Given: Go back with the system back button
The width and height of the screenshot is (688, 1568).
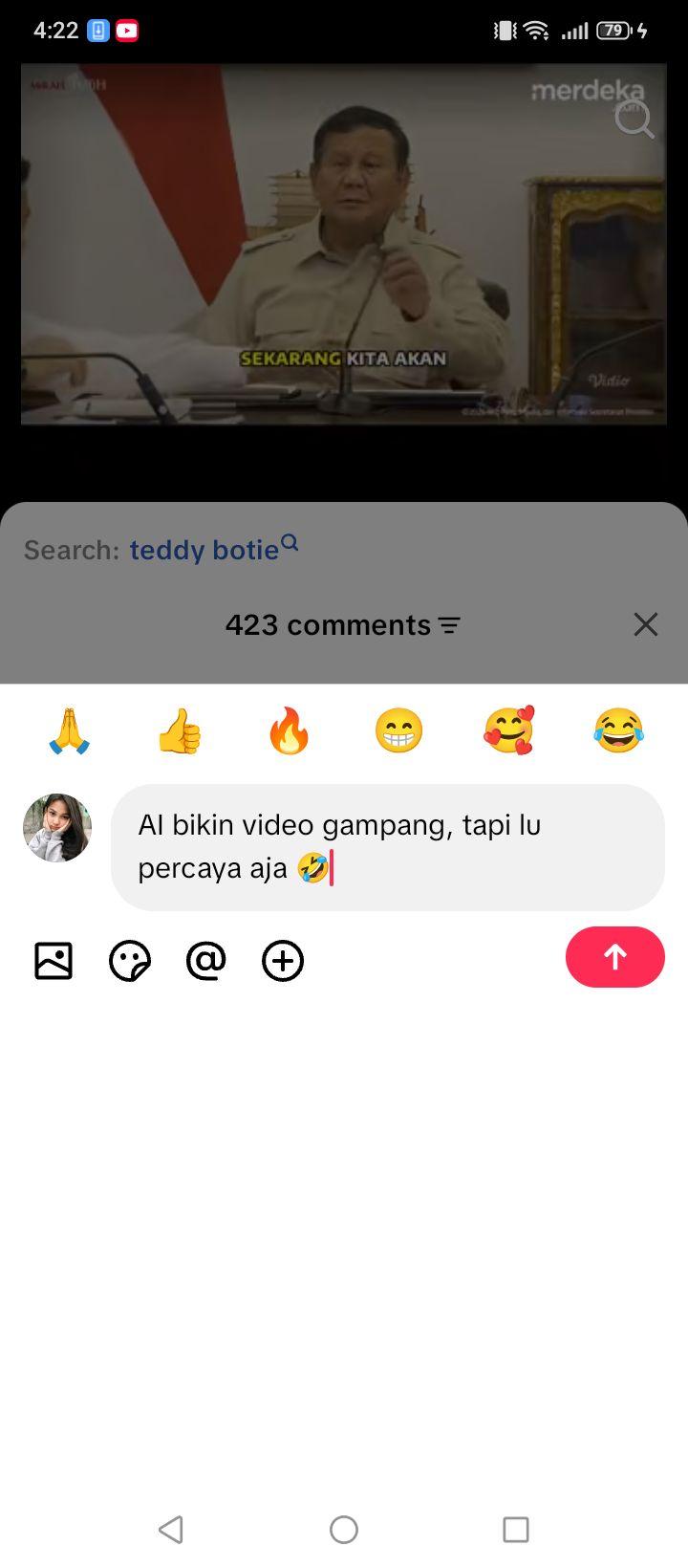Looking at the screenshot, I should 171,1529.
